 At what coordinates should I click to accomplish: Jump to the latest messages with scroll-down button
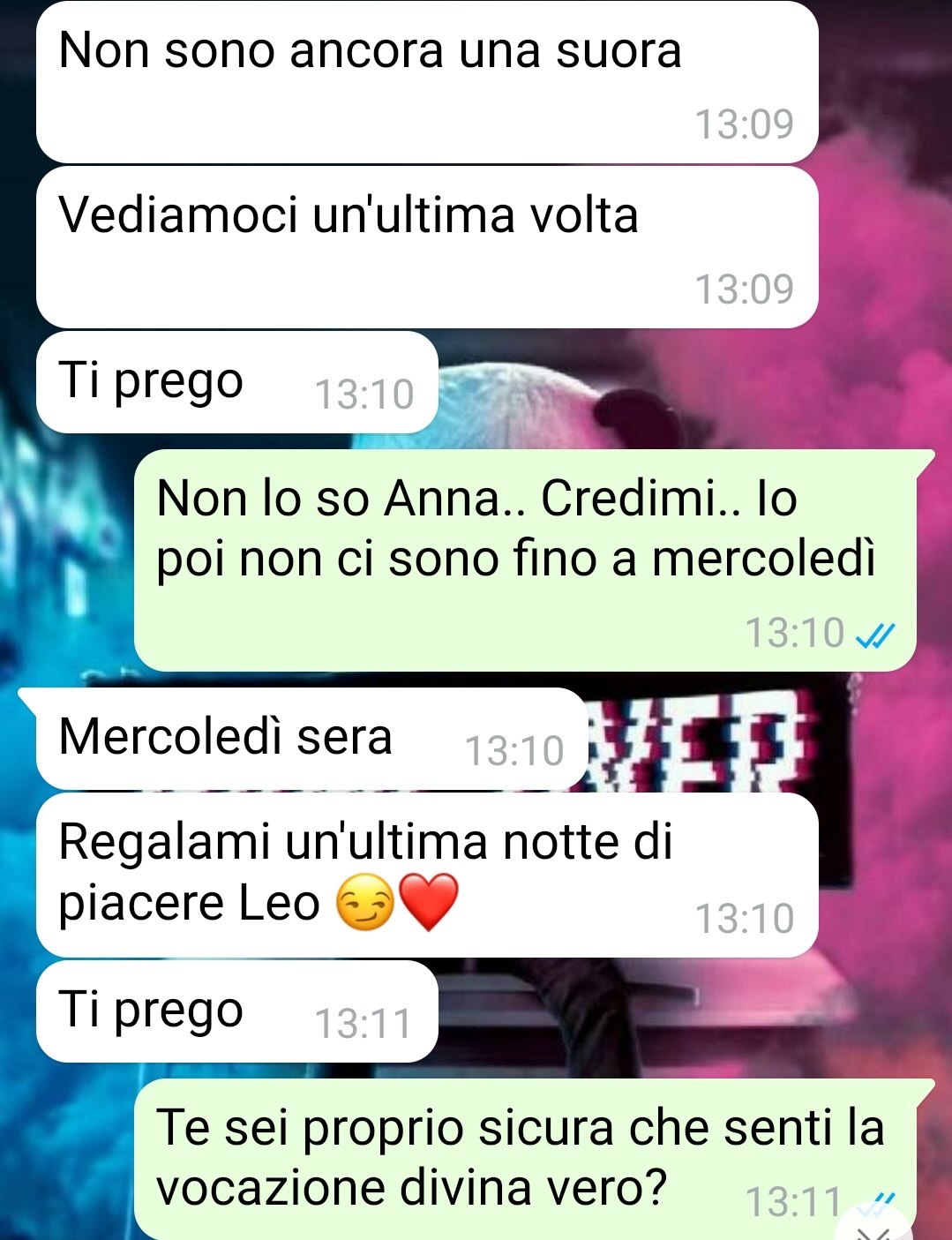pos(874,1229)
